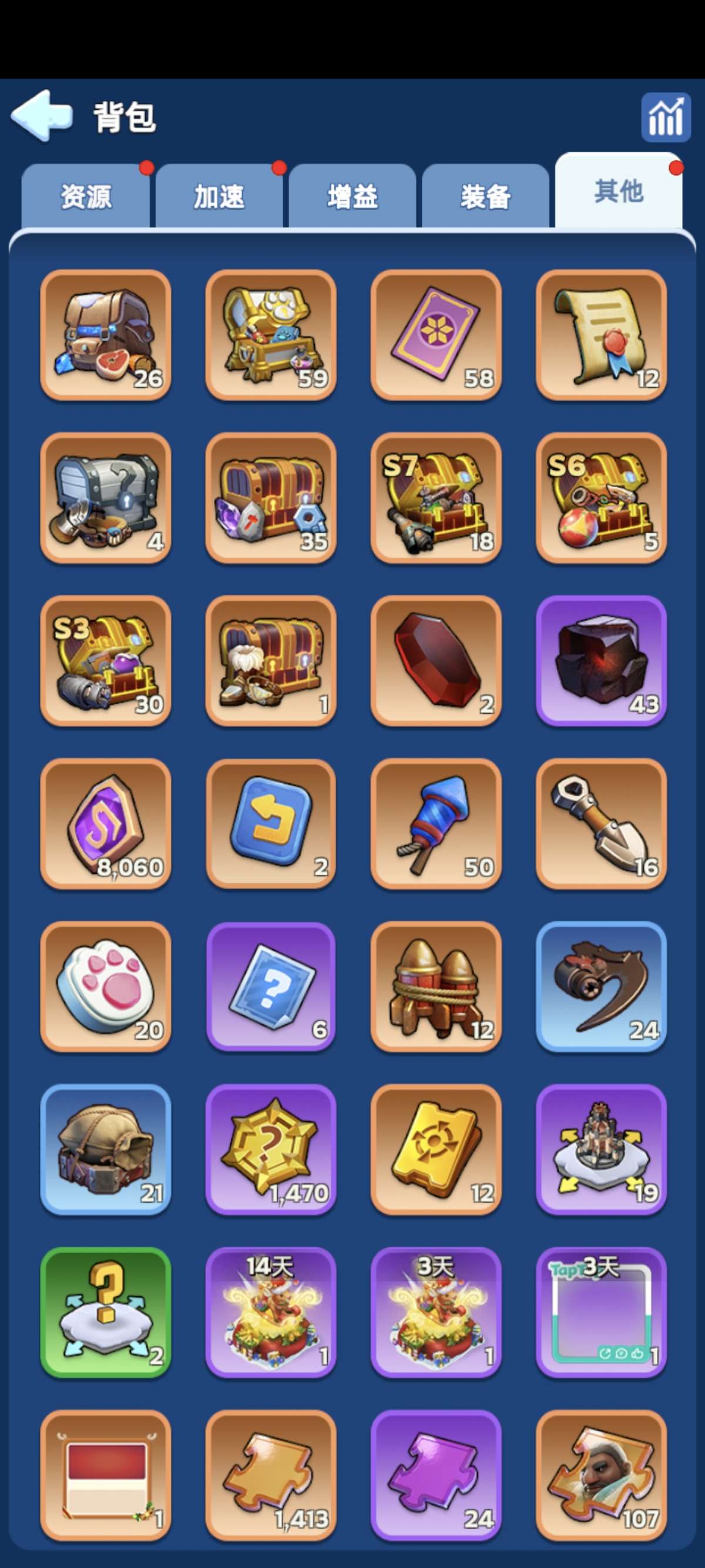Image resolution: width=705 pixels, height=1568 pixels.
Task: Select the 14天 festive decoration item
Action: tap(271, 1312)
